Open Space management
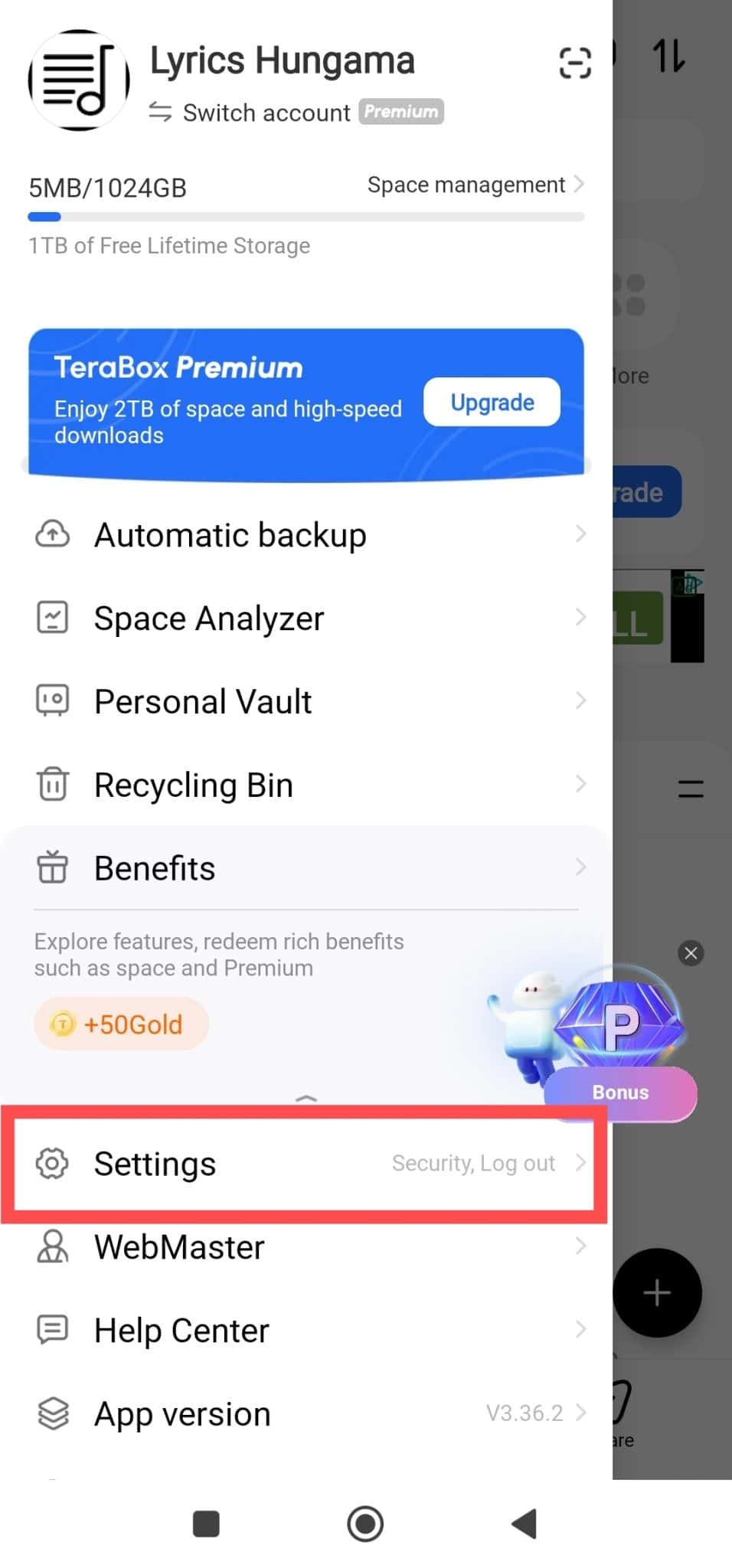732x1568 pixels. [475, 185]
